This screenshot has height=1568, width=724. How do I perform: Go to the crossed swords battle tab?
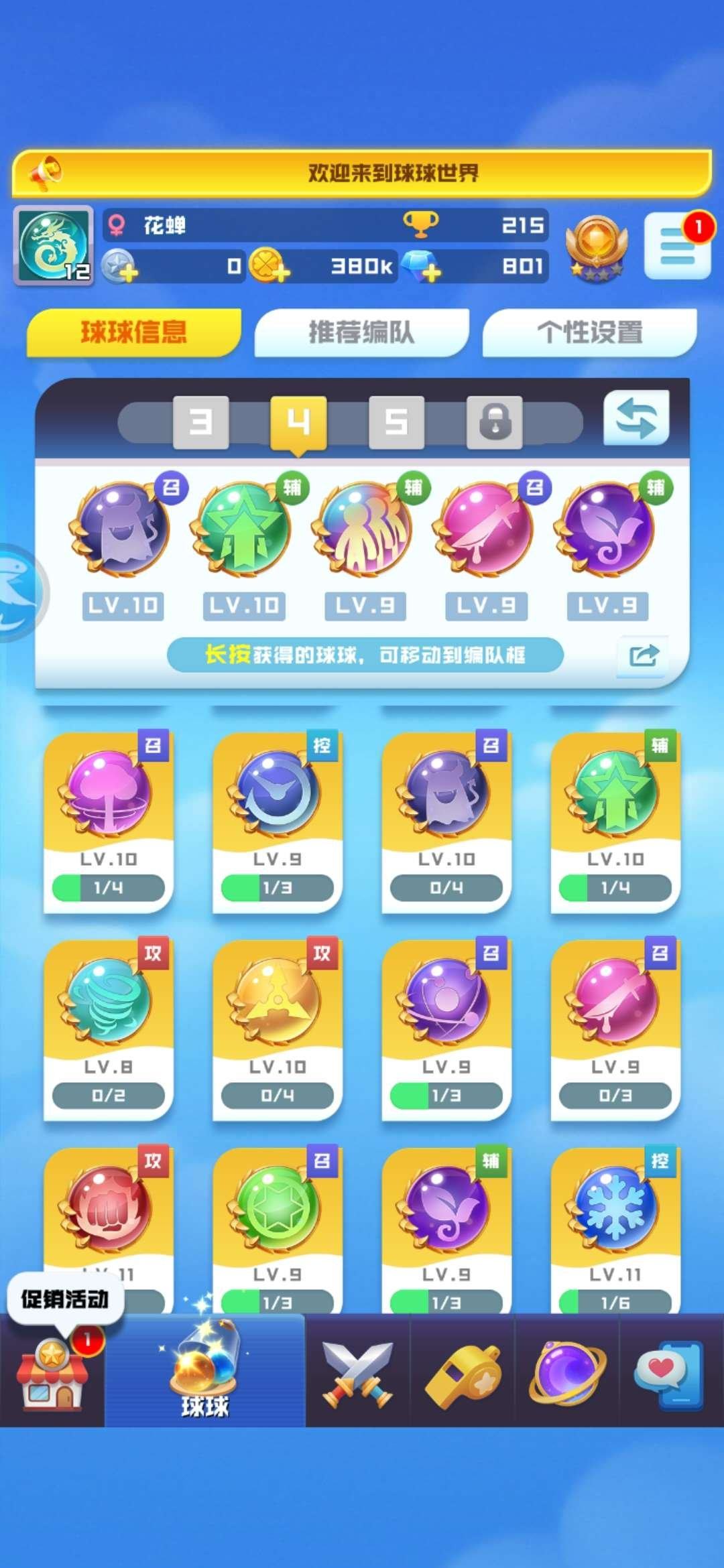pos(357,1374)
